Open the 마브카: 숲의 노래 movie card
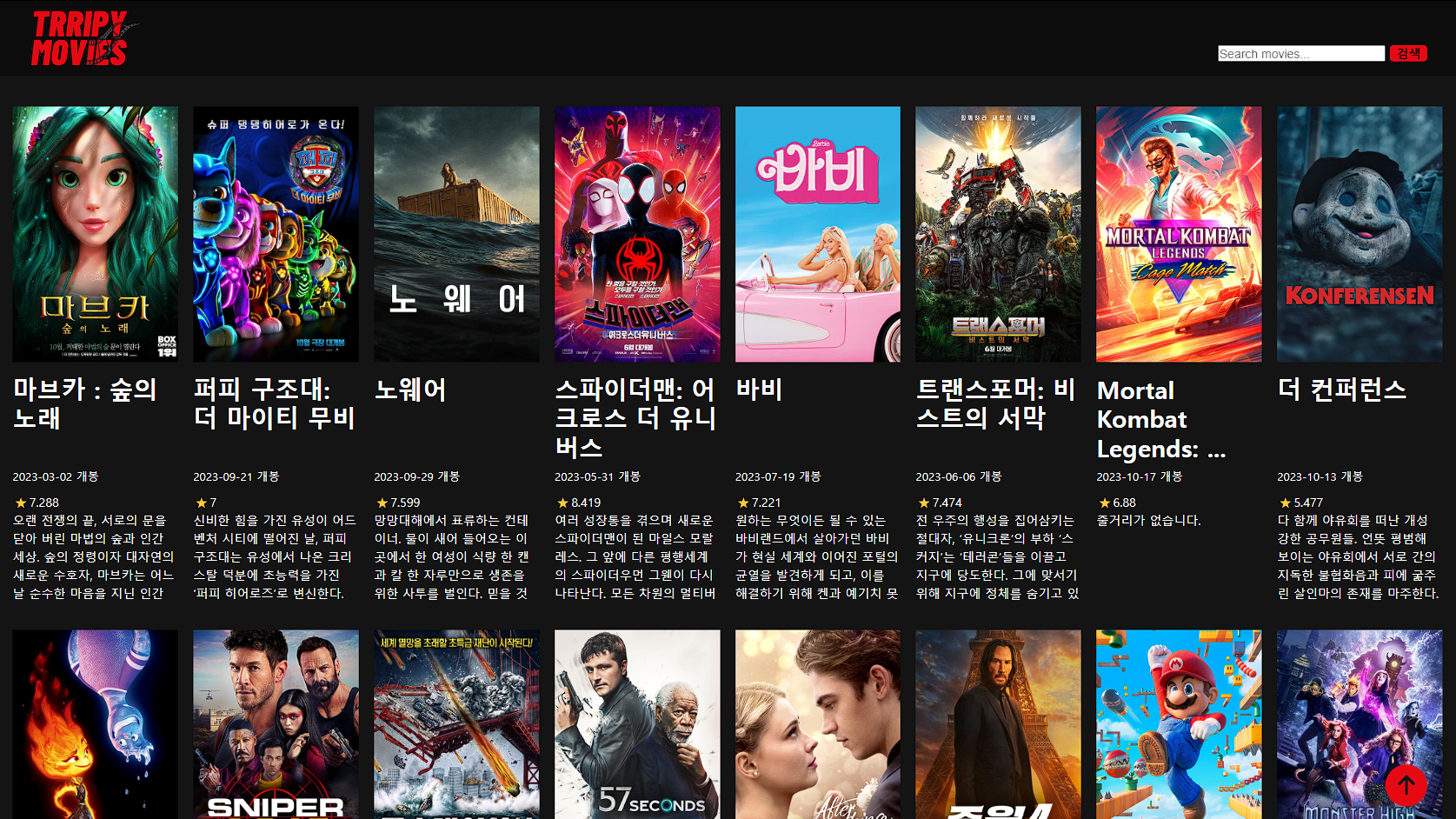1456x819 pixels. pyautogui.click(x=95, y=234)
